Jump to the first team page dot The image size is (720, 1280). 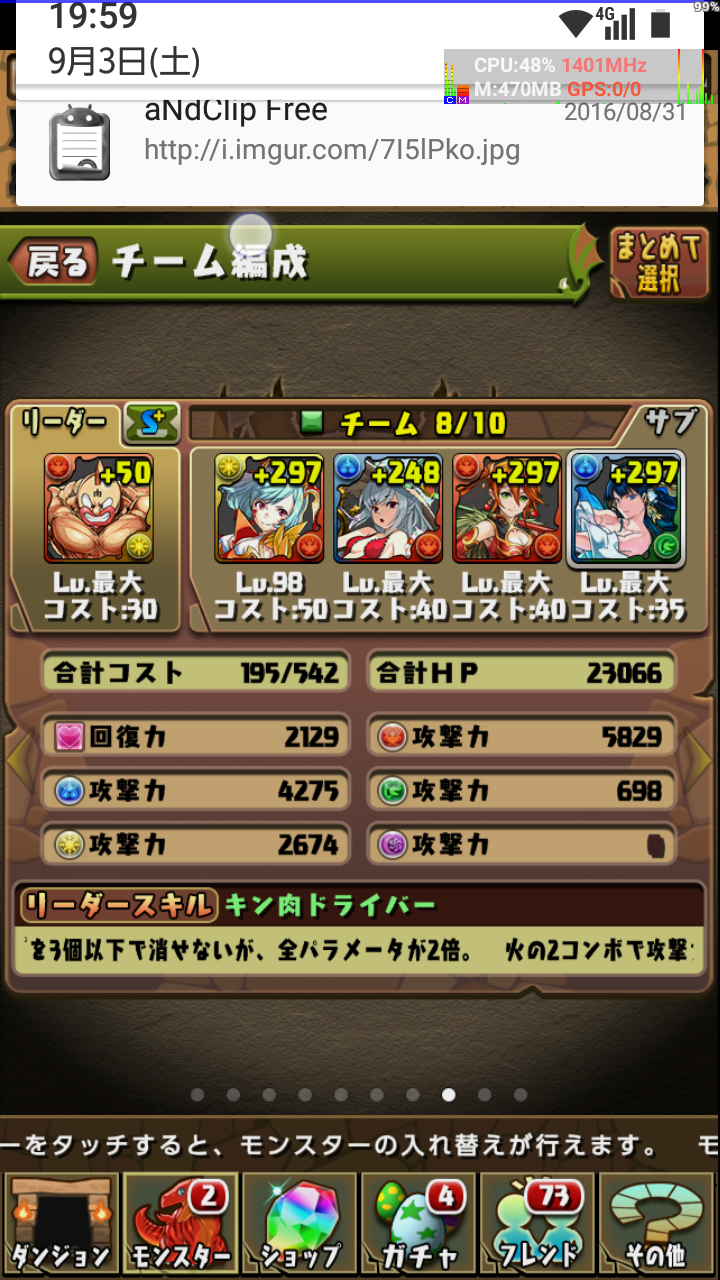[x=197, y=1095]
